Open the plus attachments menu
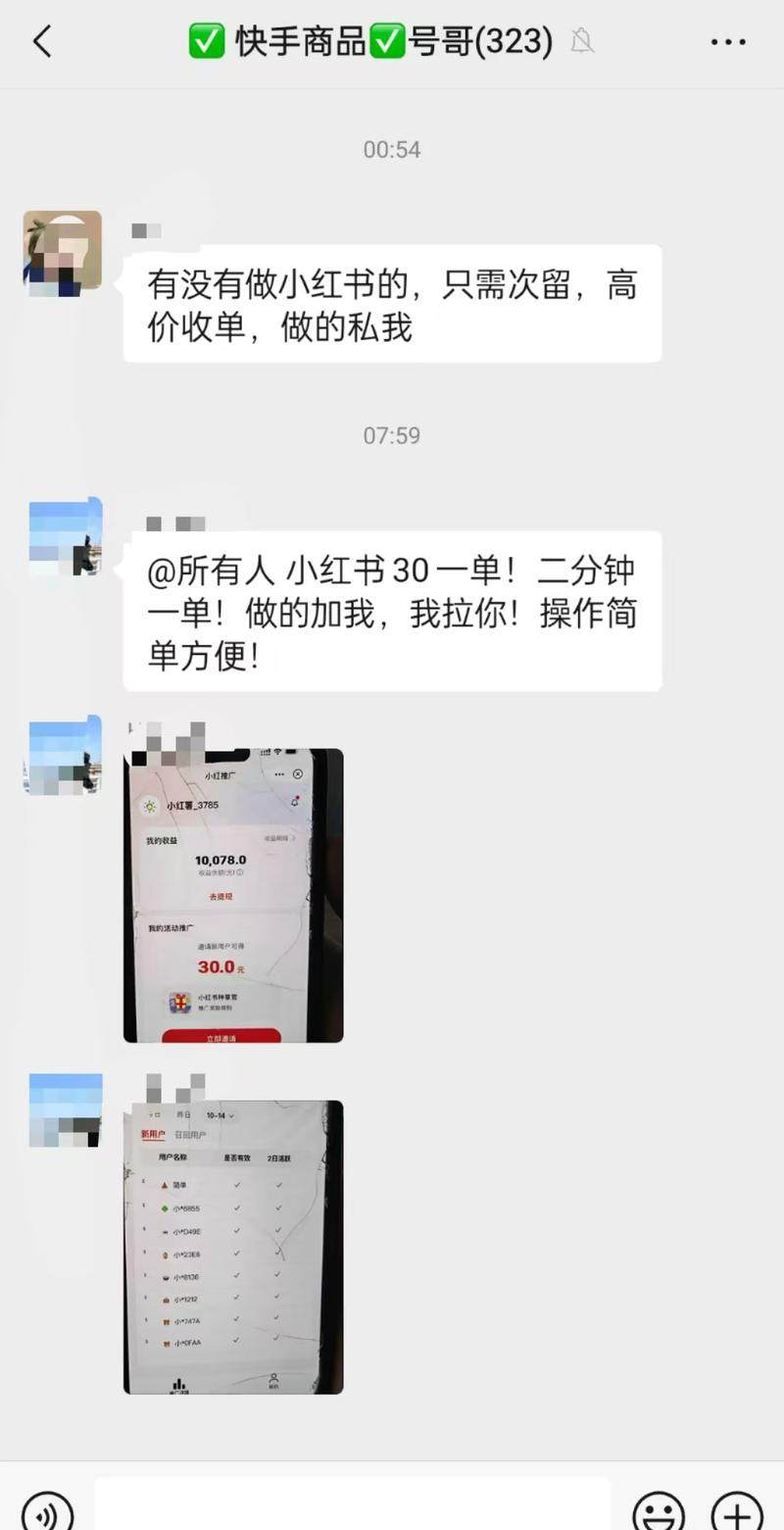The width and height of the screenshot is (784, 1530). pyautogui.click(x=736, y=1509)
